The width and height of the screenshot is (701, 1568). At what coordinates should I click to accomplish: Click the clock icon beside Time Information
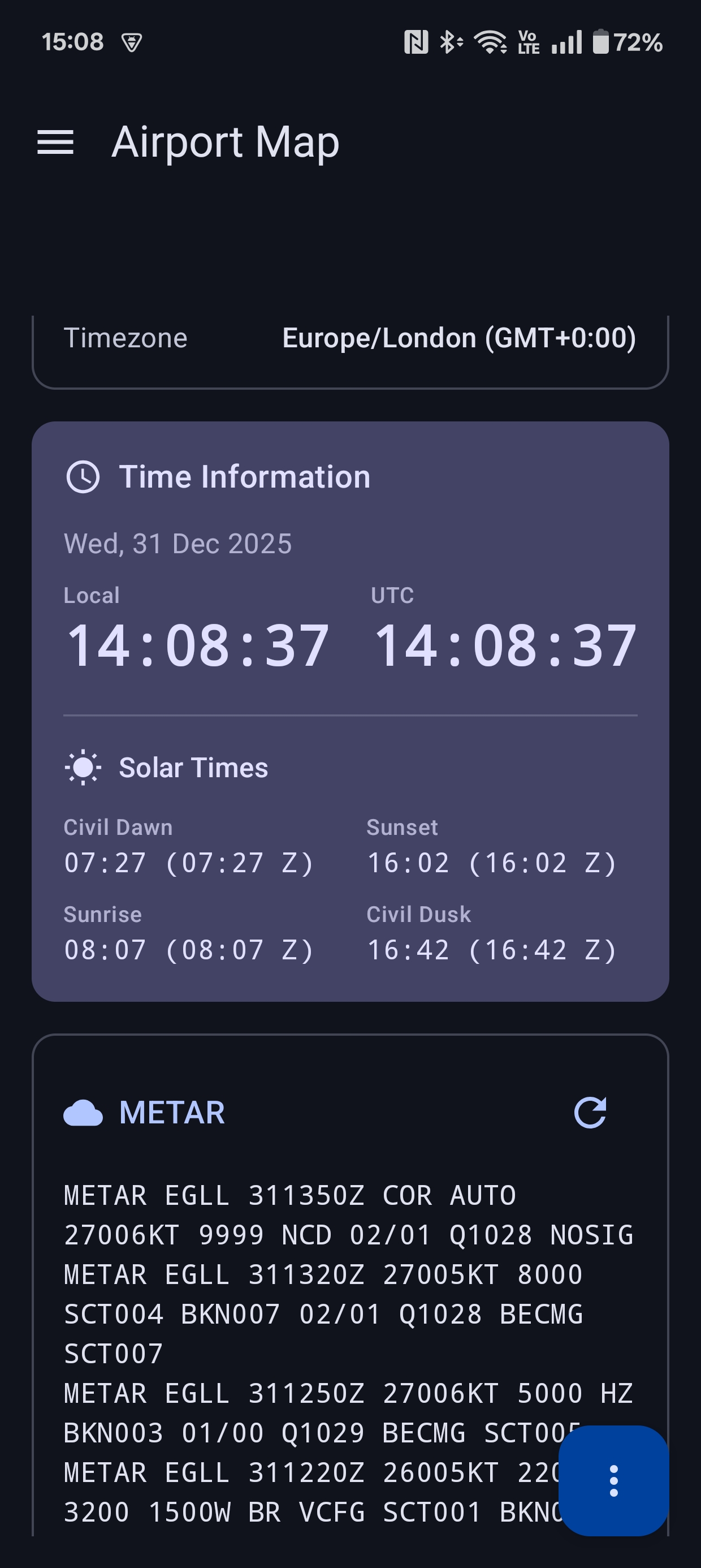(x=83, y=477)
